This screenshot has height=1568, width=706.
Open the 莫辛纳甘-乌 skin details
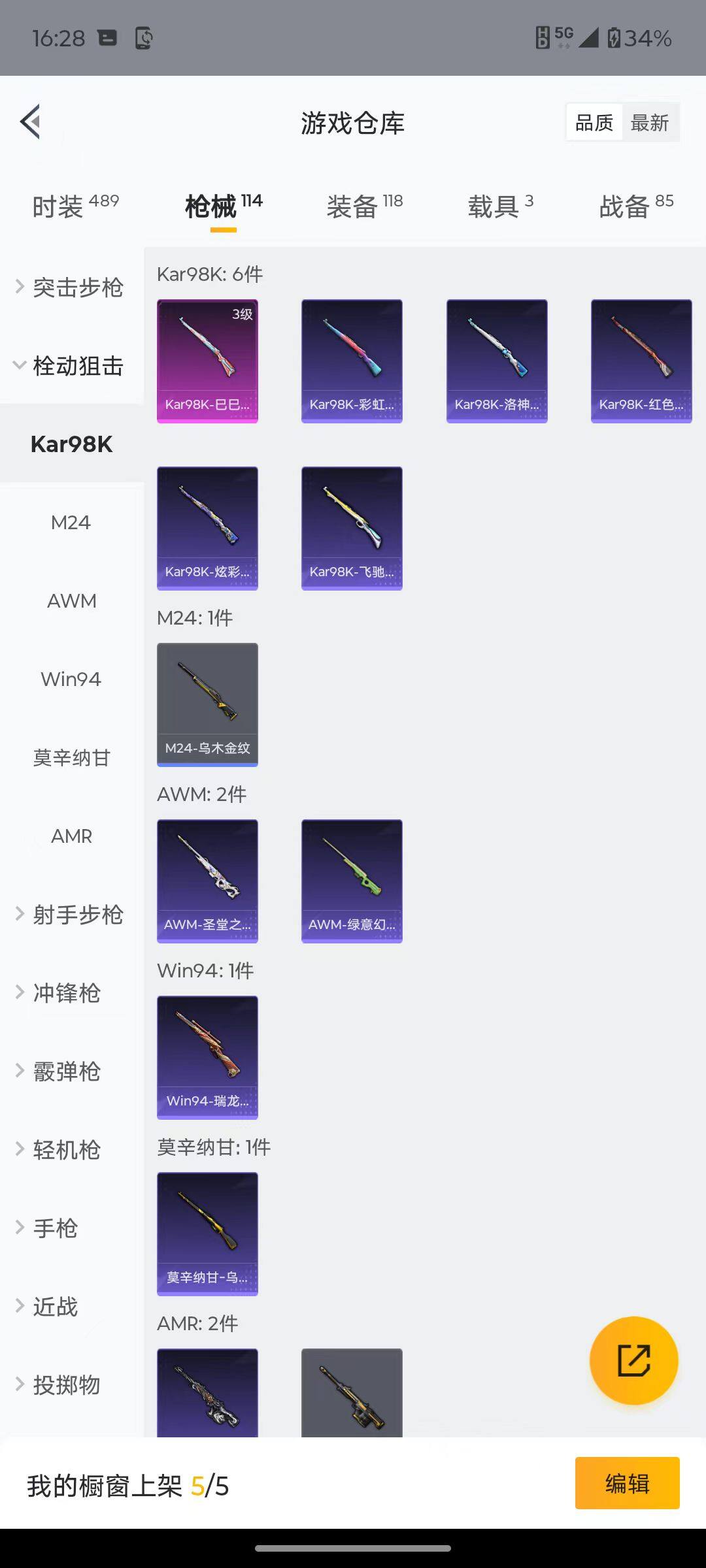pos(207,1233)
